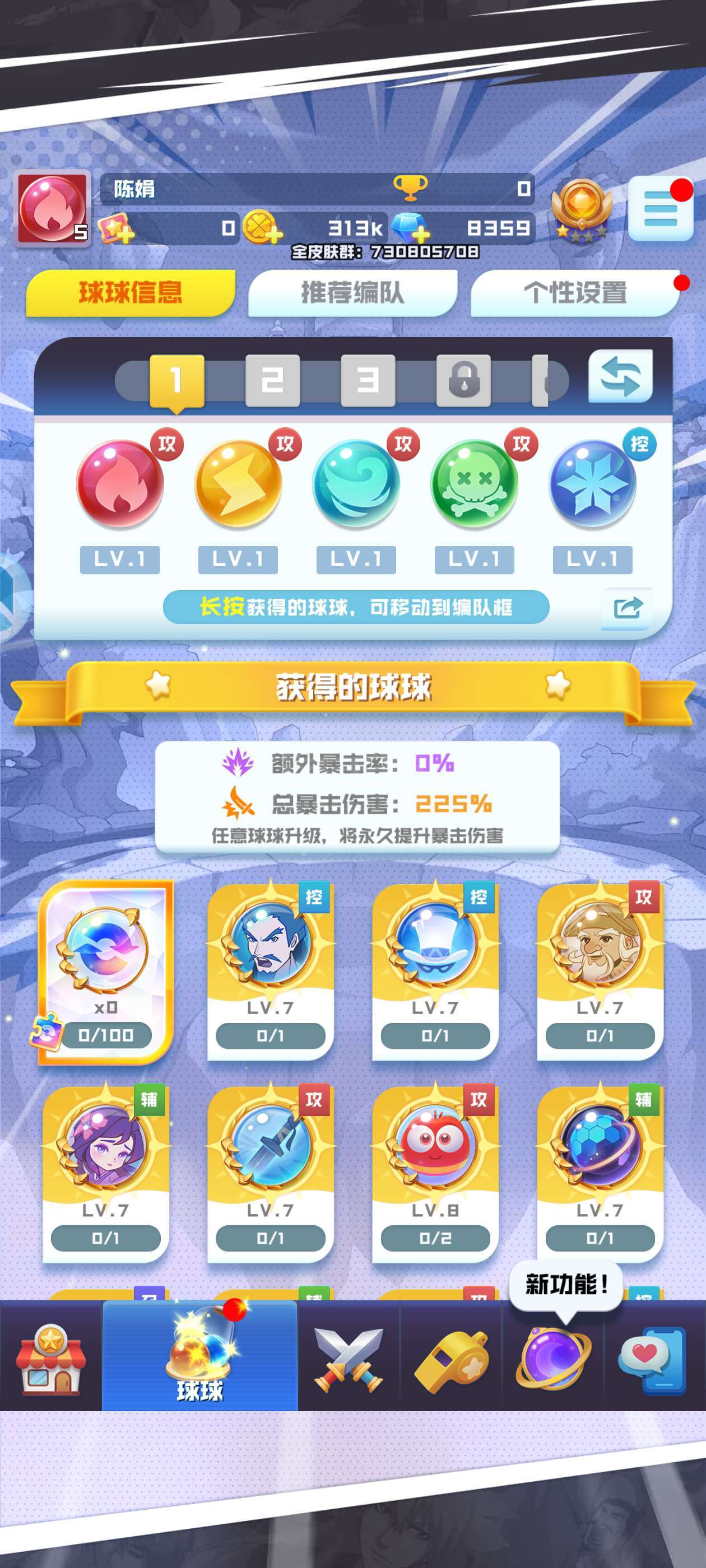Open the player avatar profile
This screenshot has width=706, height=1568.
(52, 208)
